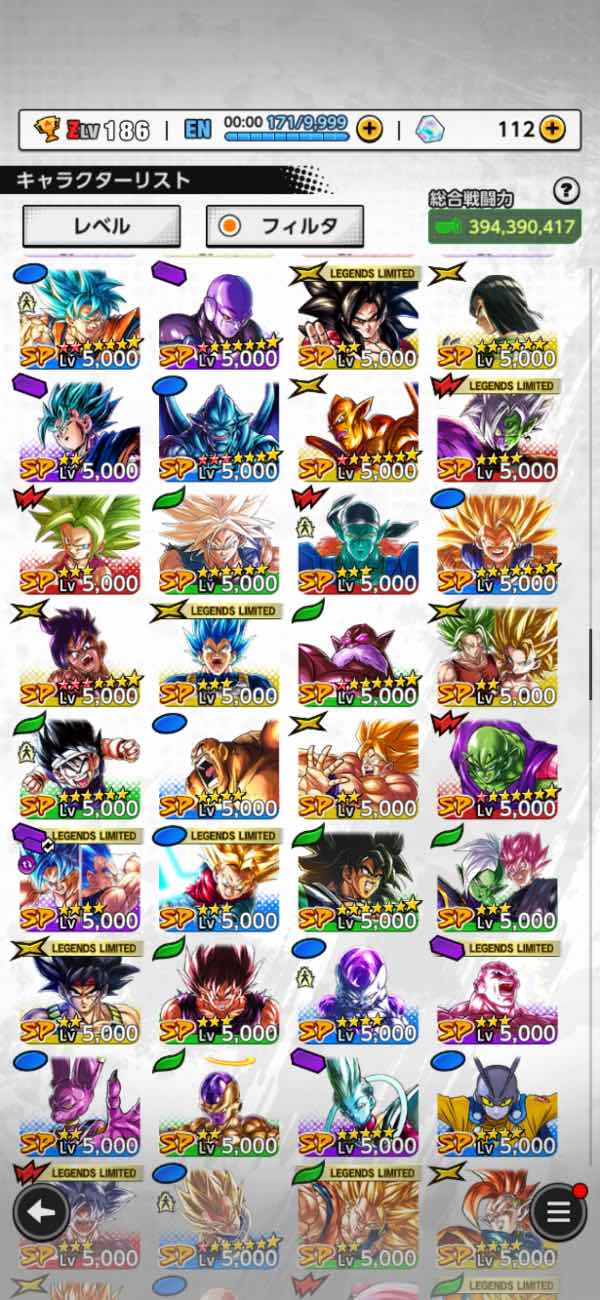600x1300 pixels.
Task: Open the レベル sort button
Action: coord(101,226)
